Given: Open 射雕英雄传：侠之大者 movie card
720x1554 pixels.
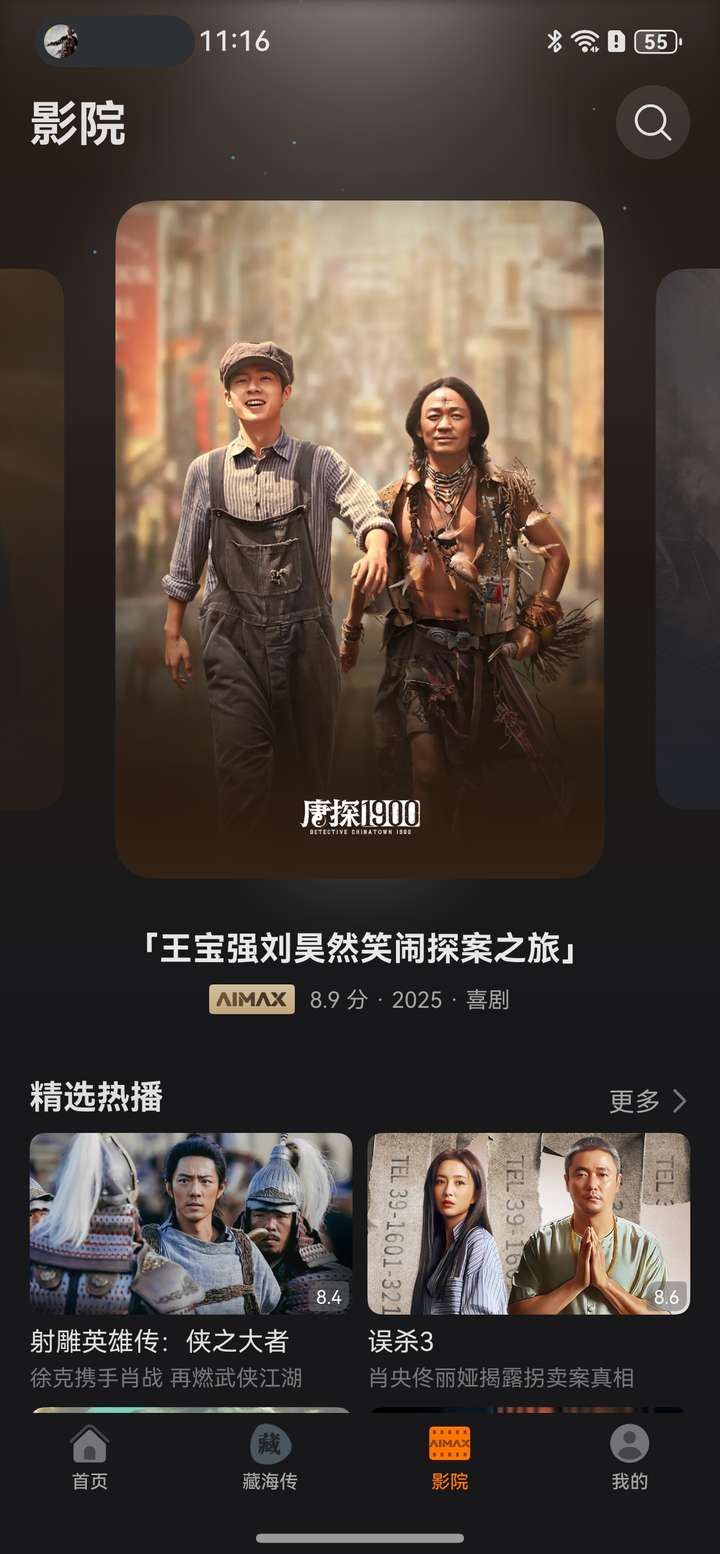Looking at the screenshot, I should (x=191, y=1223).
